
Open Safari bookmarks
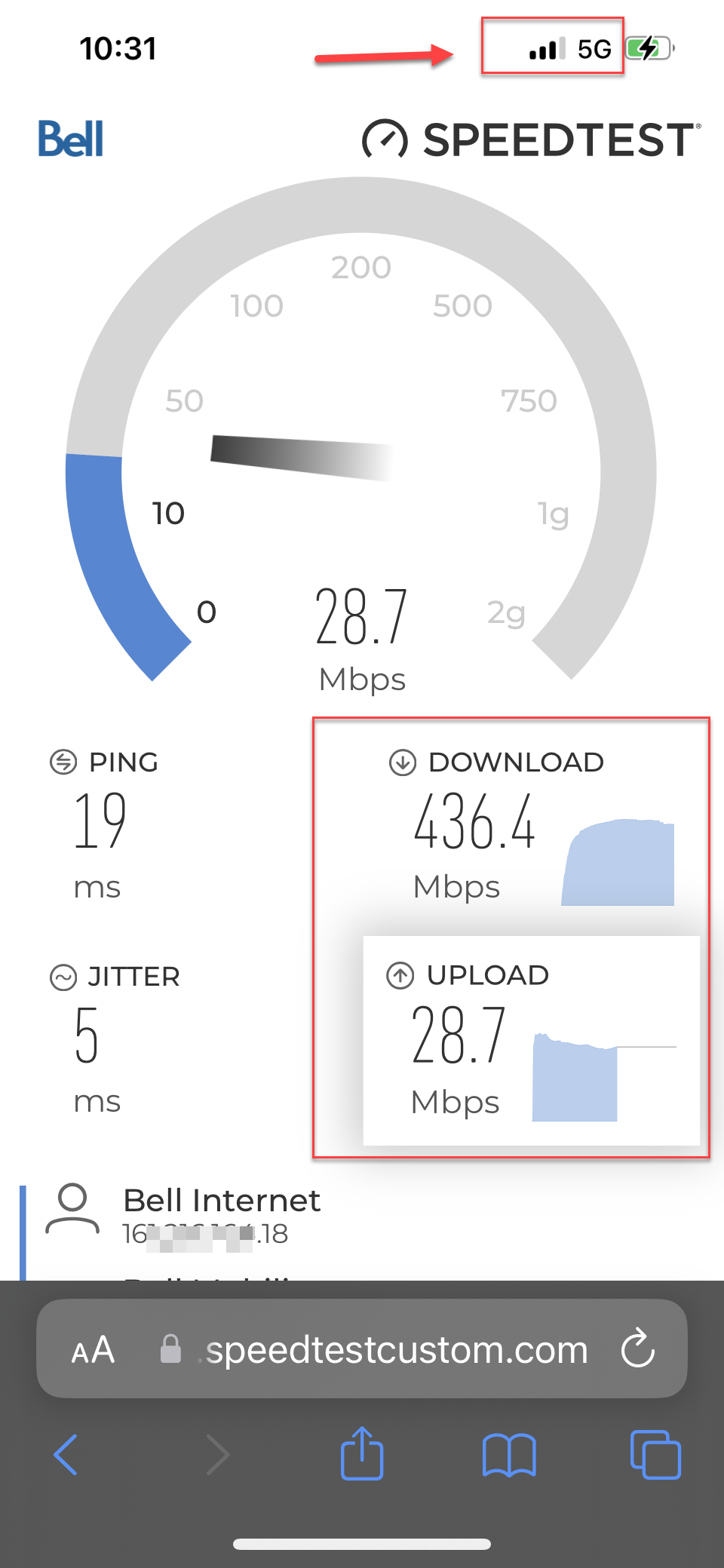509,1454
